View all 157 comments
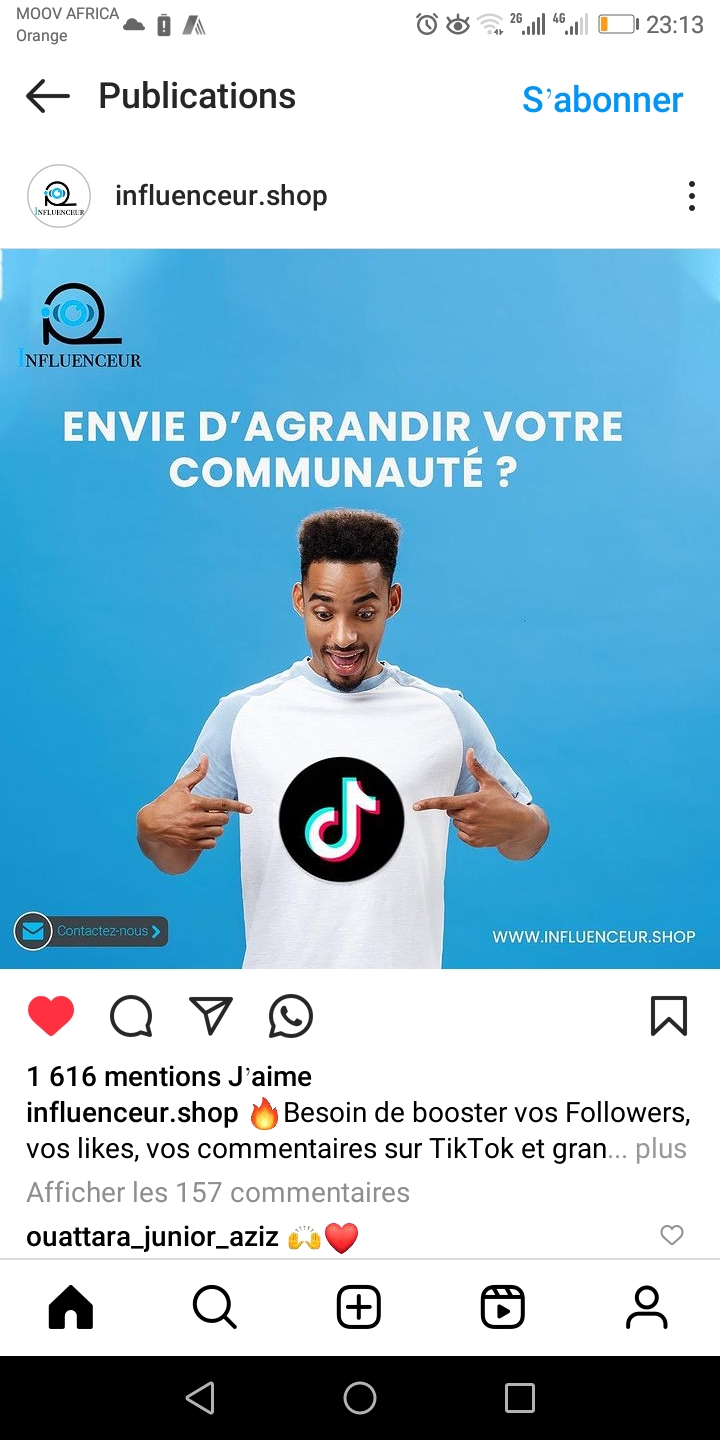 [x=218, y=1192]
